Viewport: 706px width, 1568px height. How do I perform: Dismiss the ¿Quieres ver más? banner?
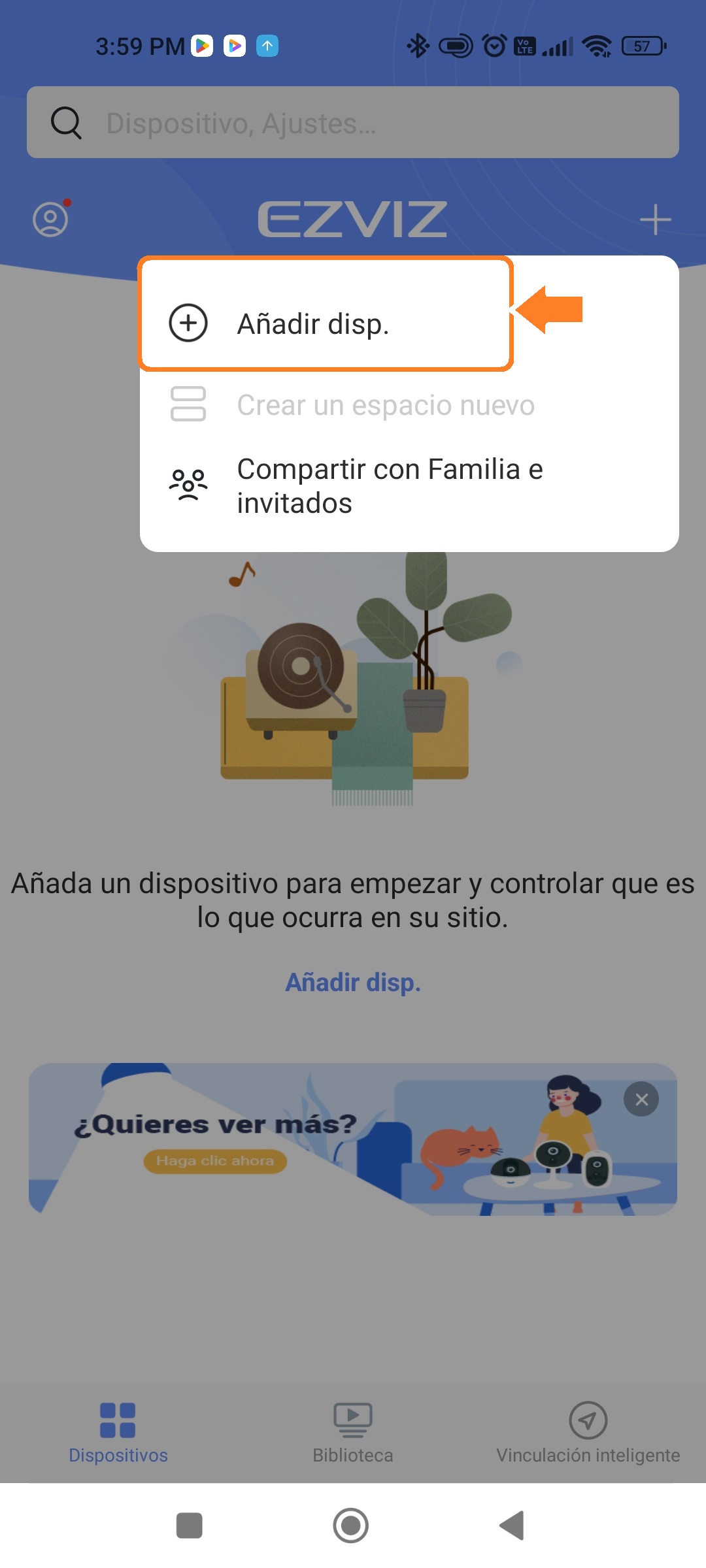click(x=641, y=1100)
